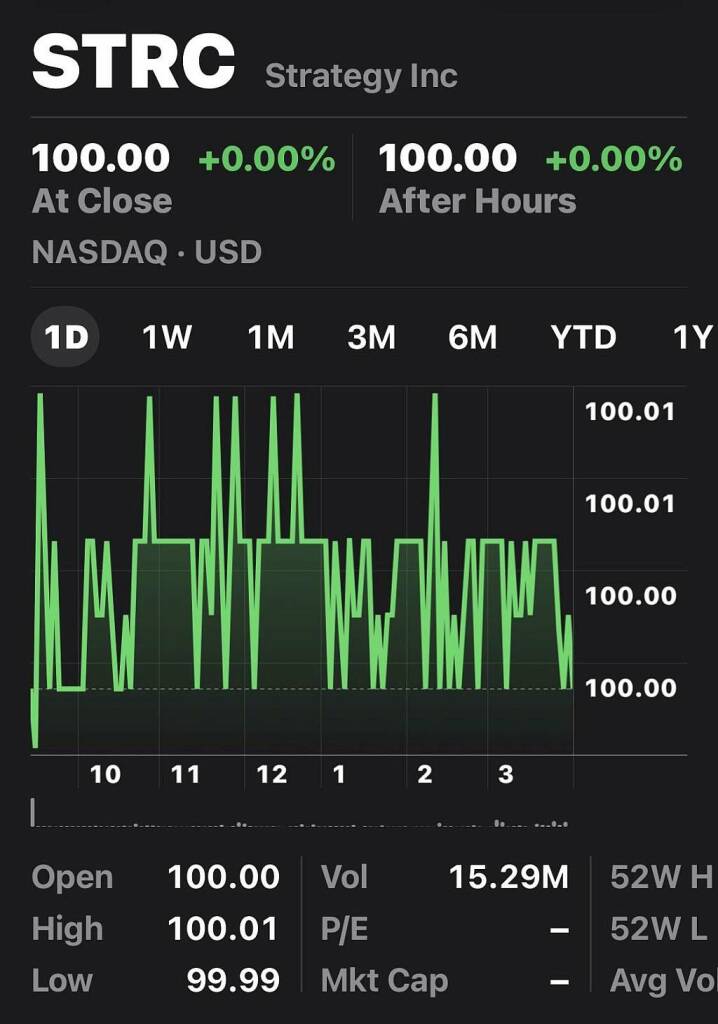Show the 6M price chart
The height and width of the screenshot is (1024, 718).
472,338
